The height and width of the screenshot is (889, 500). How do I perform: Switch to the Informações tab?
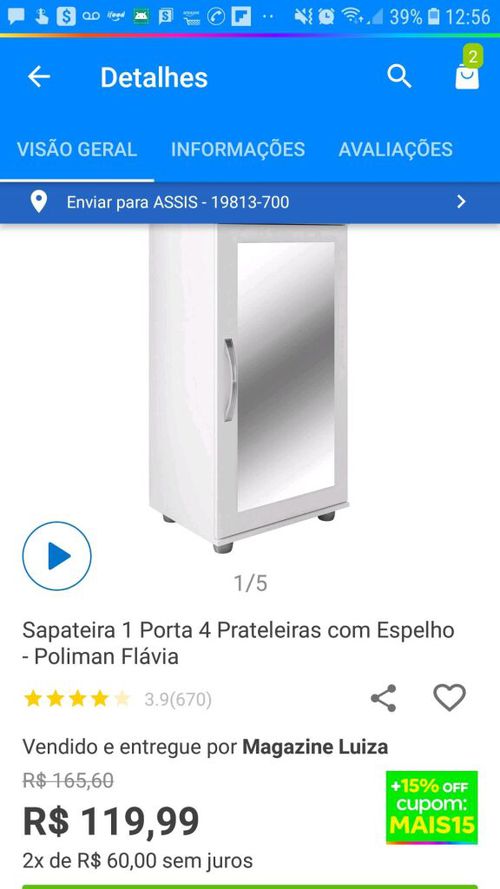pyautogui.click(x=238, y=149)
